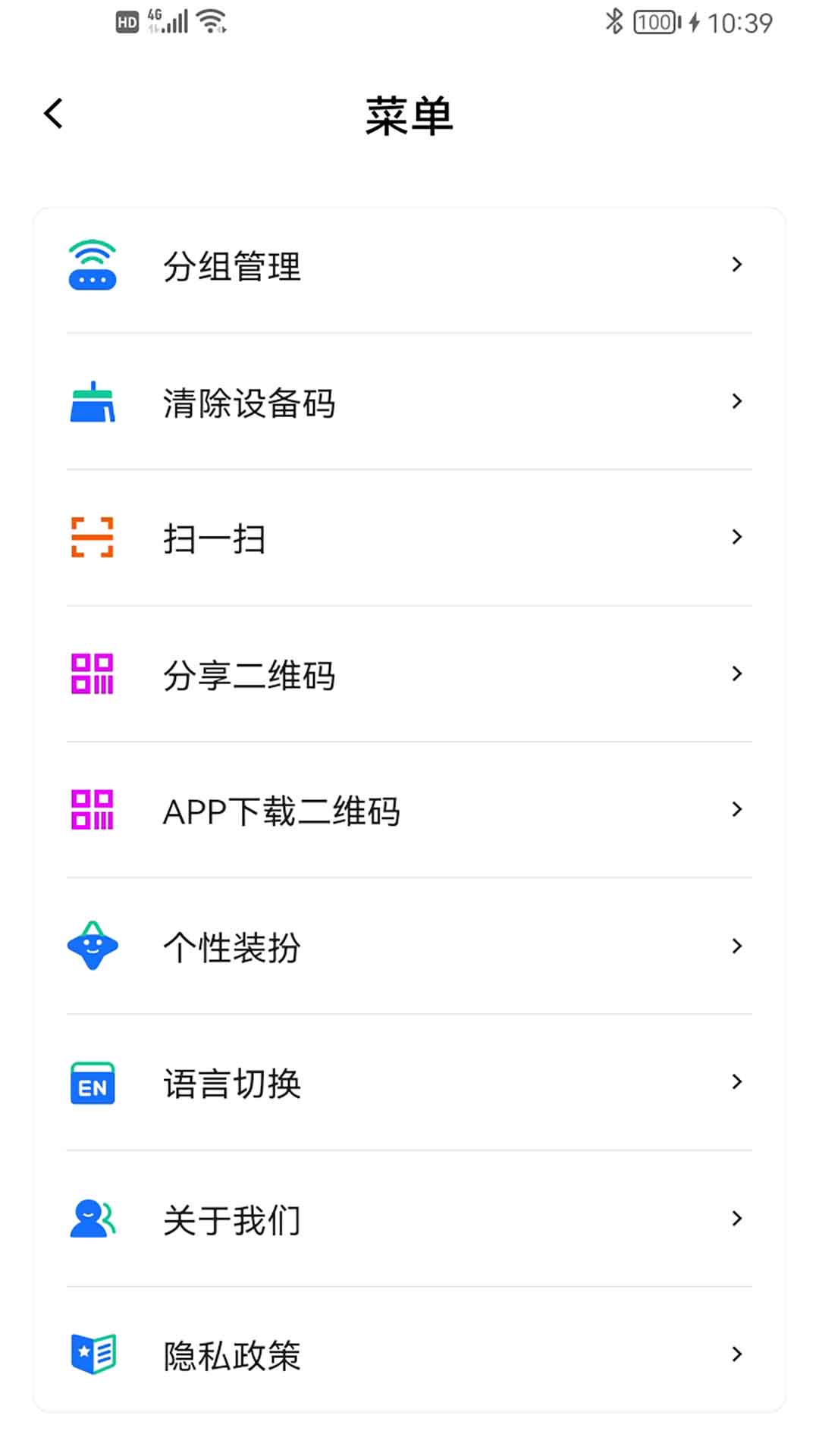
Task: Select the 分组管理 router icon
Action: tap(92, 265)
